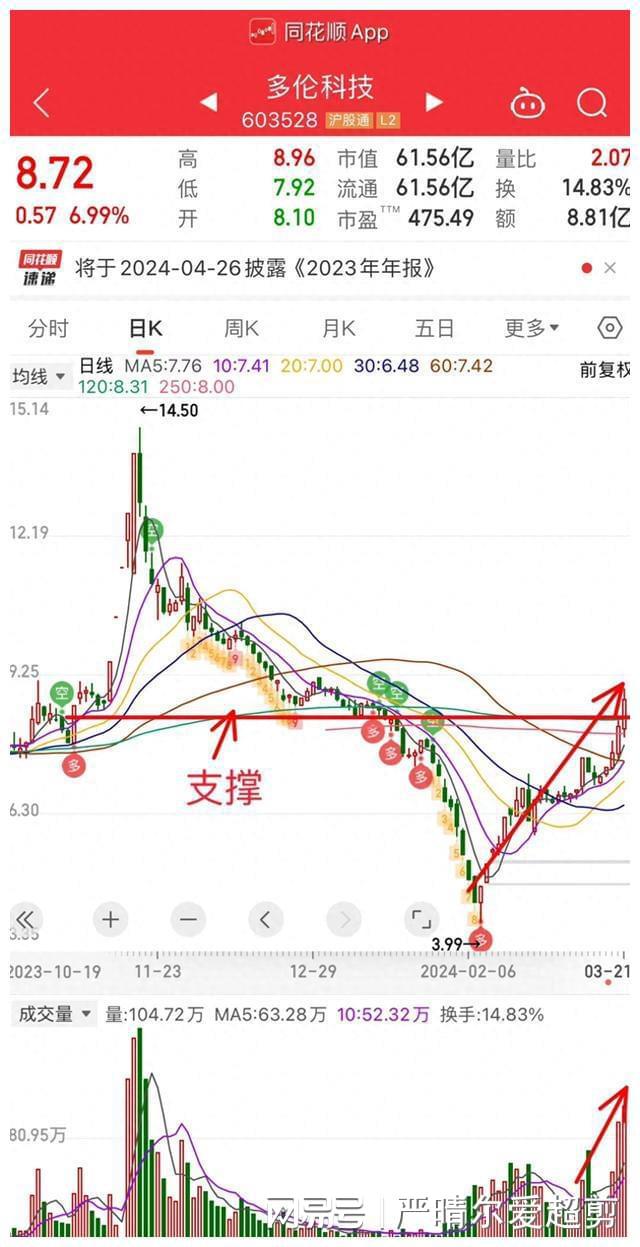Screen dimensions: 640x1247
Task: Switch to the 五日 tab
Action: pos(434,328)
